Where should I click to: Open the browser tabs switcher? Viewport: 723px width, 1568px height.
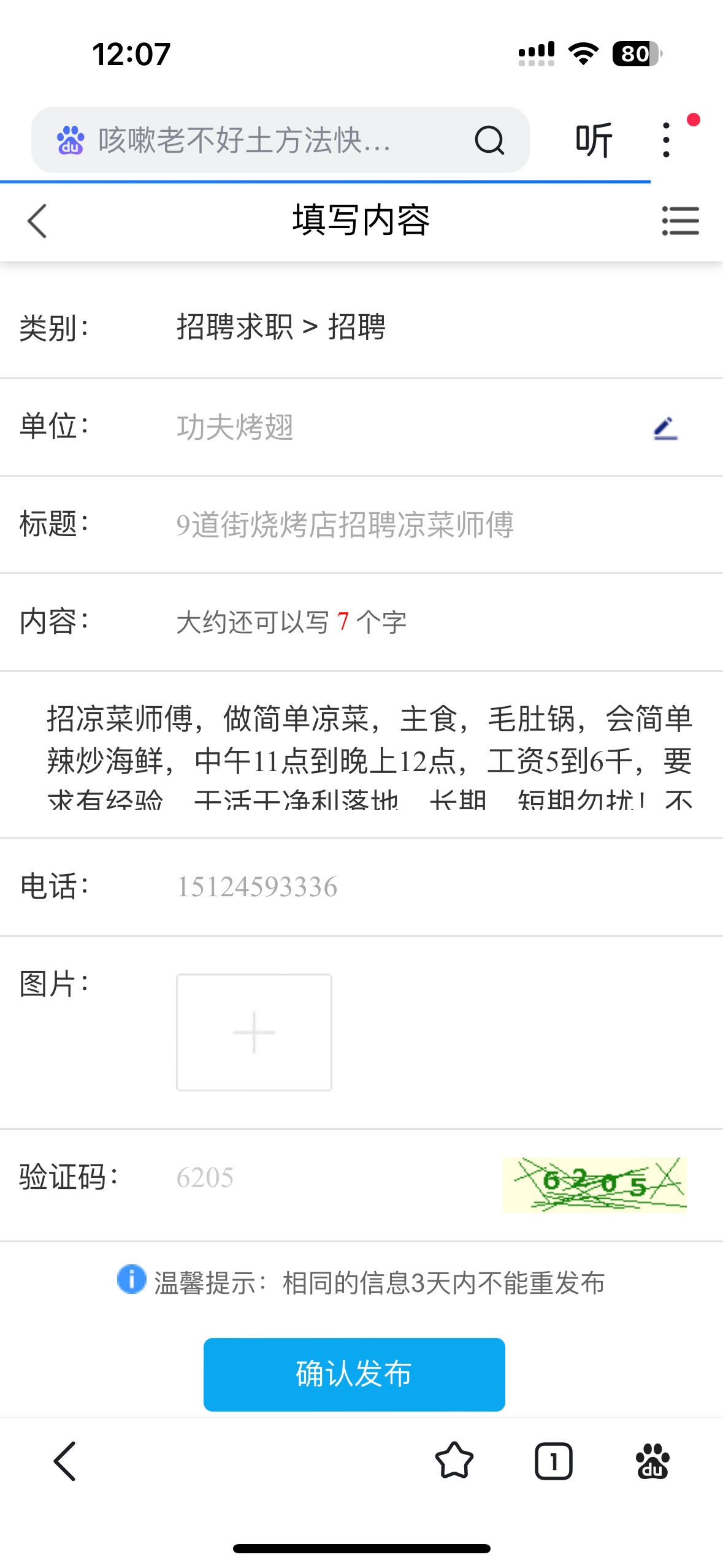553,1461
